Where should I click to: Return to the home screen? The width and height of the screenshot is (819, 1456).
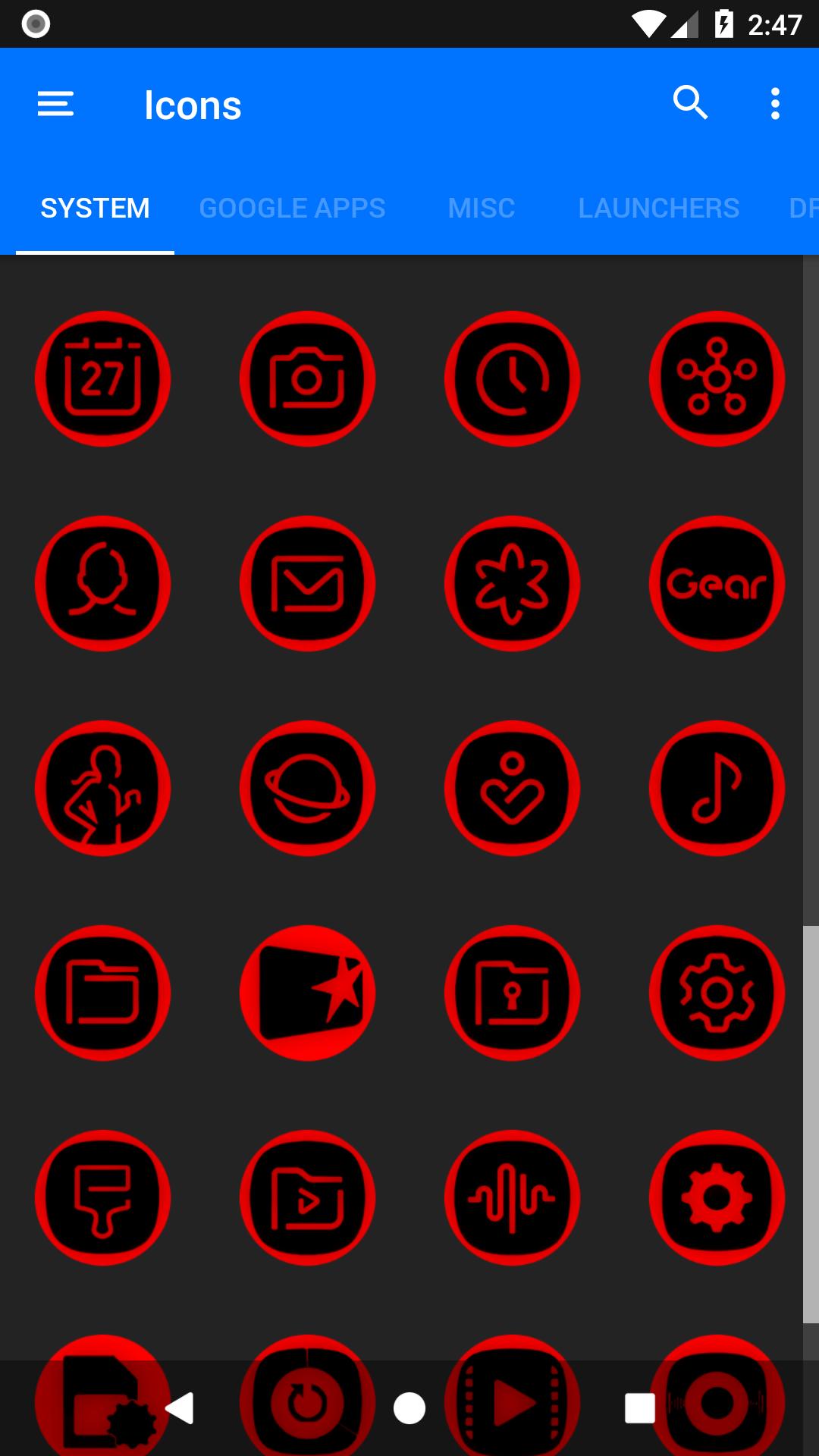pyautogui.click(x=409, y=1408)
